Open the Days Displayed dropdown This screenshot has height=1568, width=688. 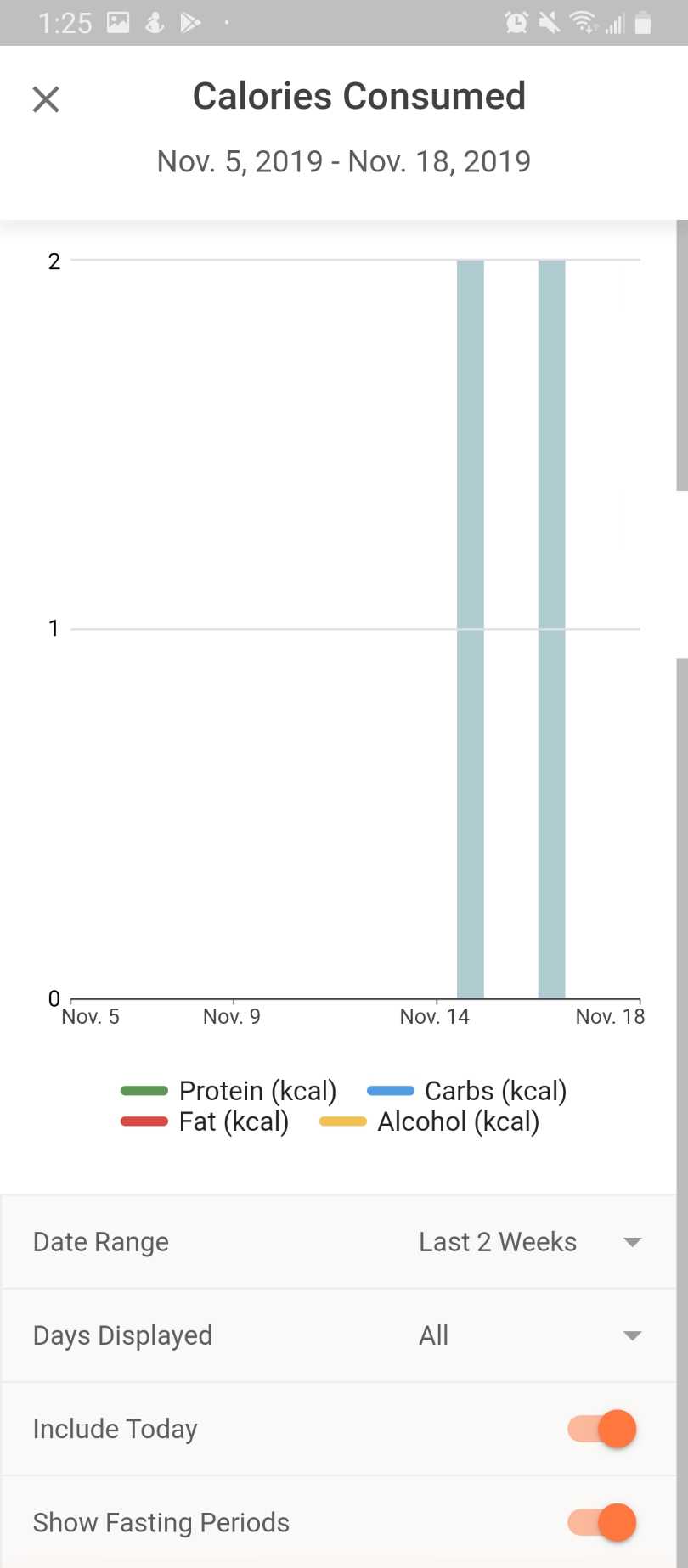(x=528, y=1335)
